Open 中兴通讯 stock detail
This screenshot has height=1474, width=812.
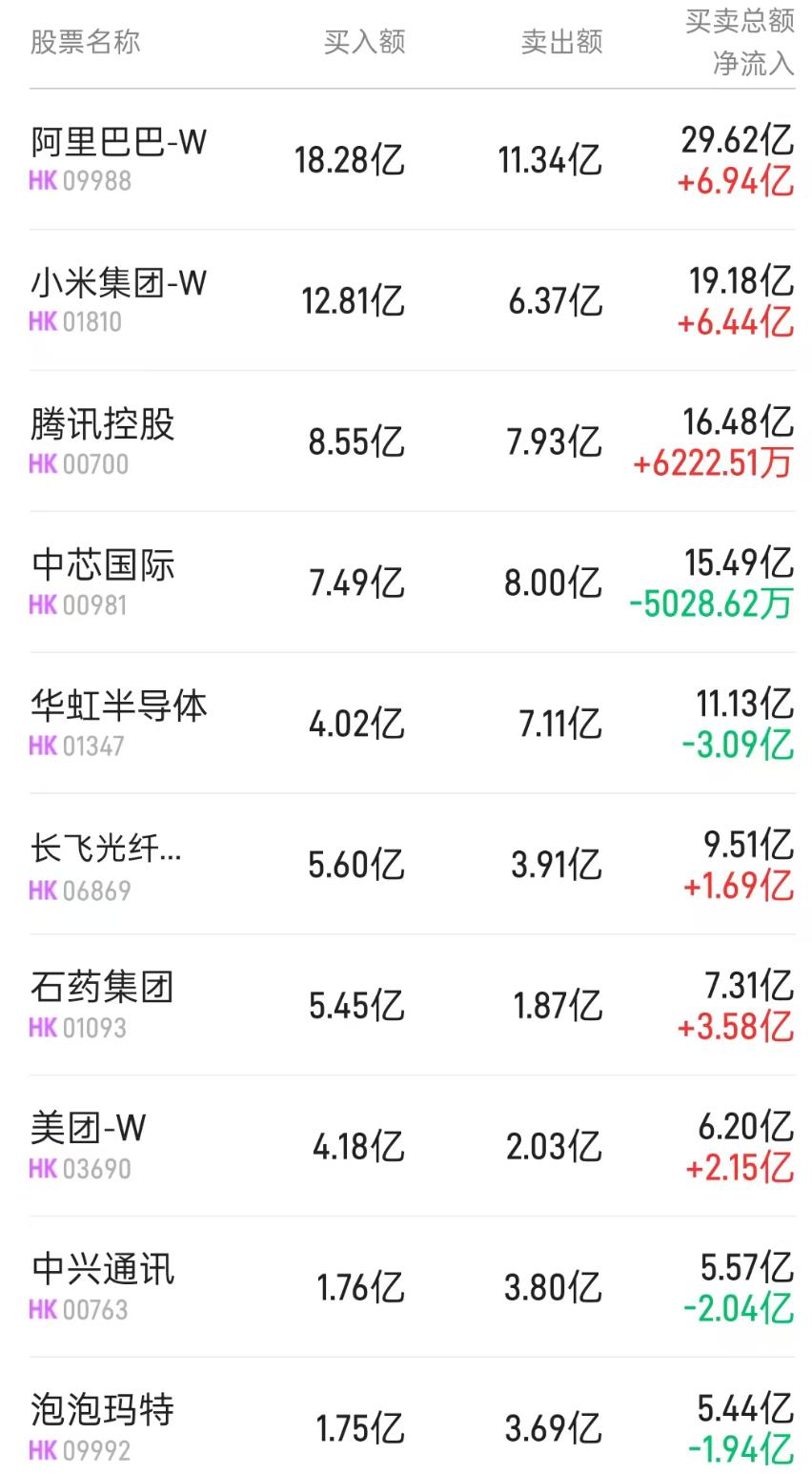pos(100,1270)
